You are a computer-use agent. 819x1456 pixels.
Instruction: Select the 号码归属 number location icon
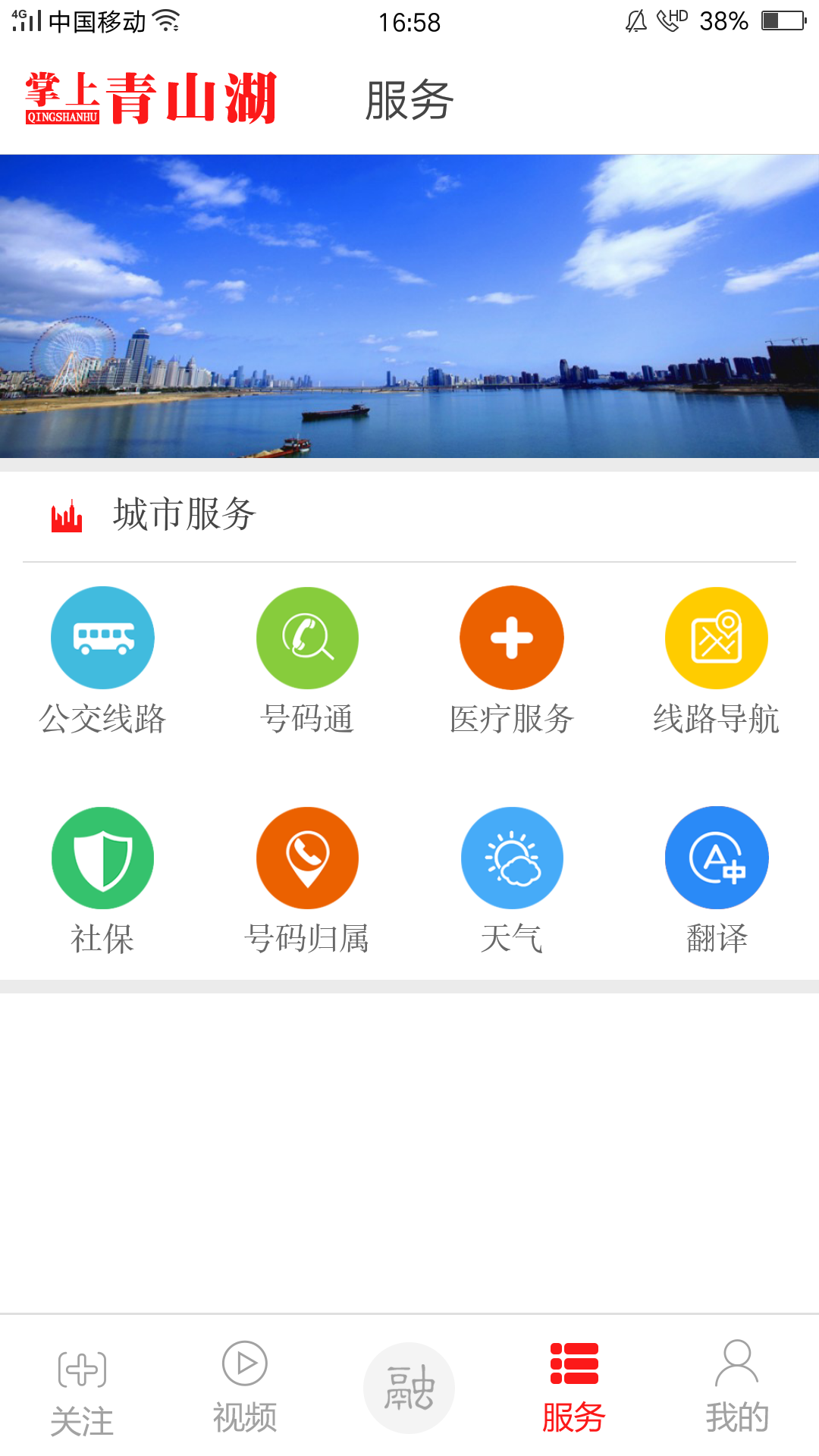point(307,858)
